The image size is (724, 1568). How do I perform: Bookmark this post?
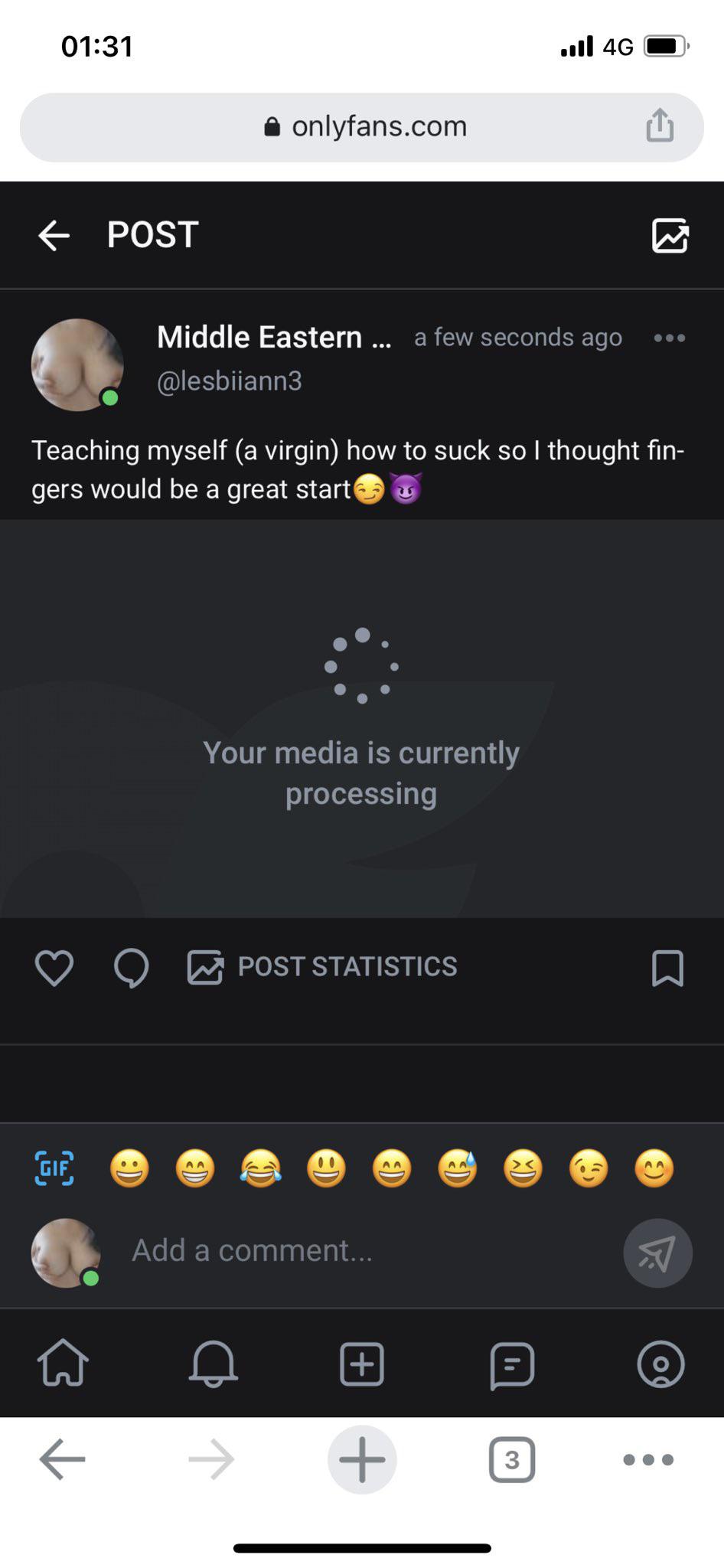[667, 968]
